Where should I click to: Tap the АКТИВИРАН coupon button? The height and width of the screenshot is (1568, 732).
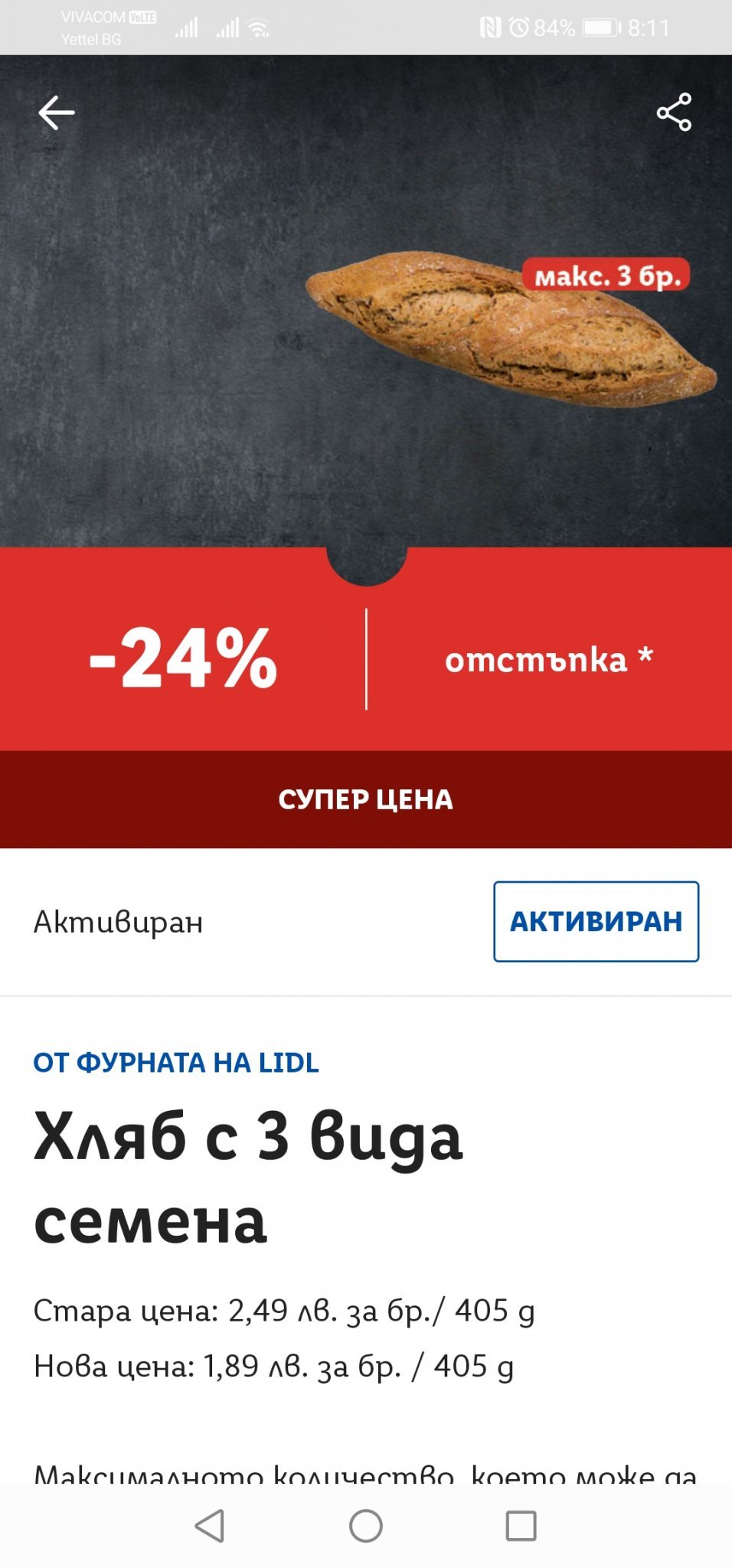[596, 921]
